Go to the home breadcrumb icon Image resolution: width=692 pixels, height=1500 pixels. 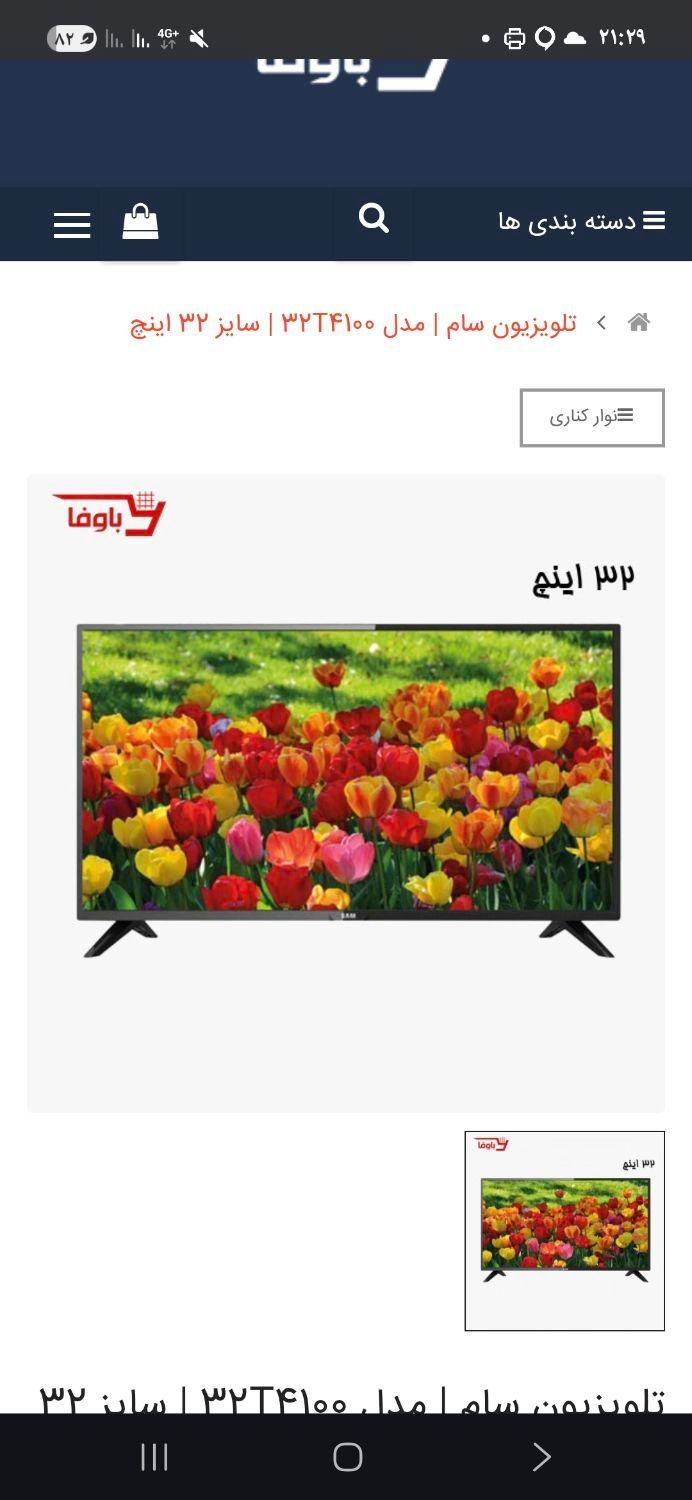pos(638,323)
